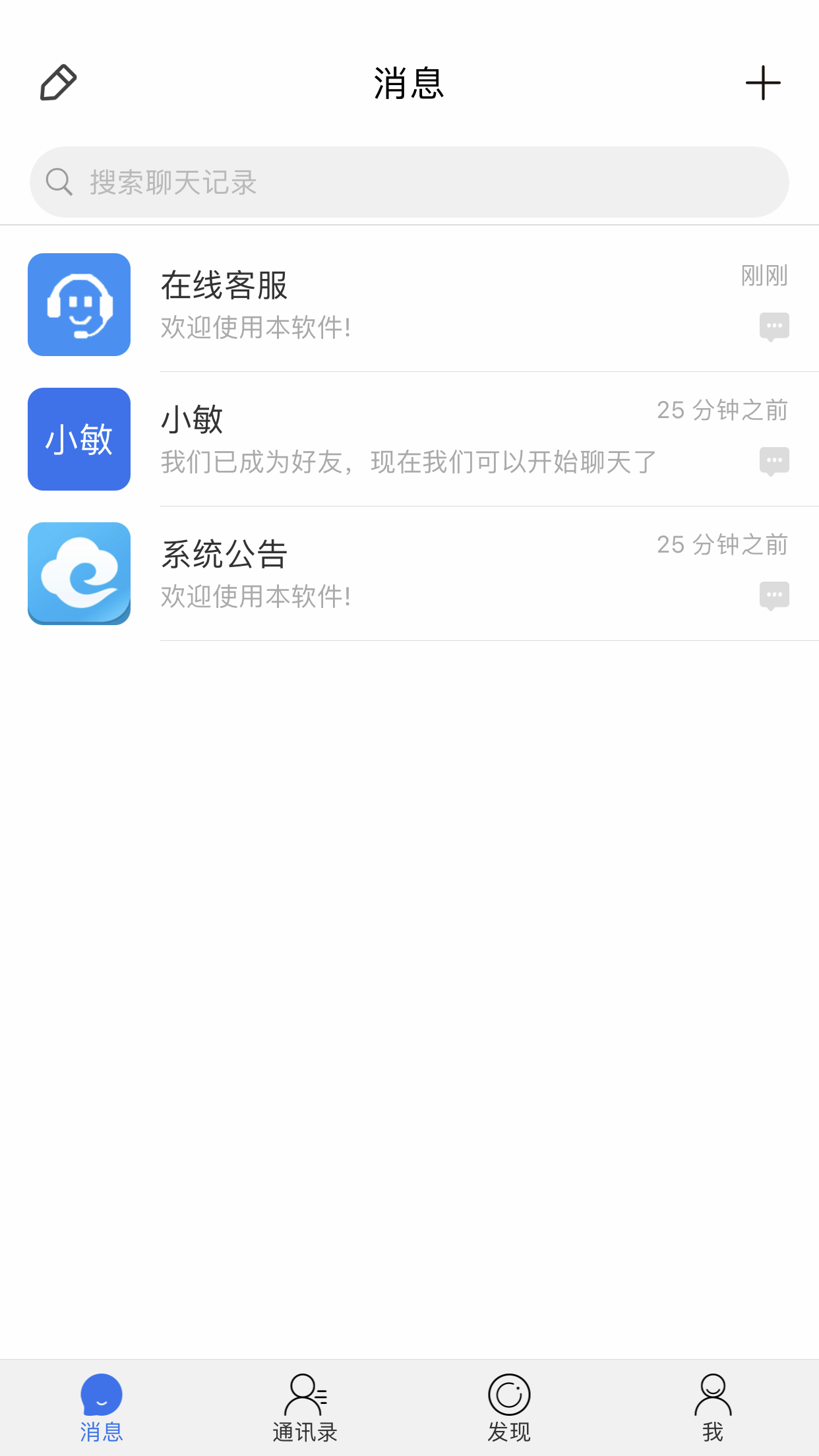Tap the 搜索聊天记录 search box

pos(409,182)
